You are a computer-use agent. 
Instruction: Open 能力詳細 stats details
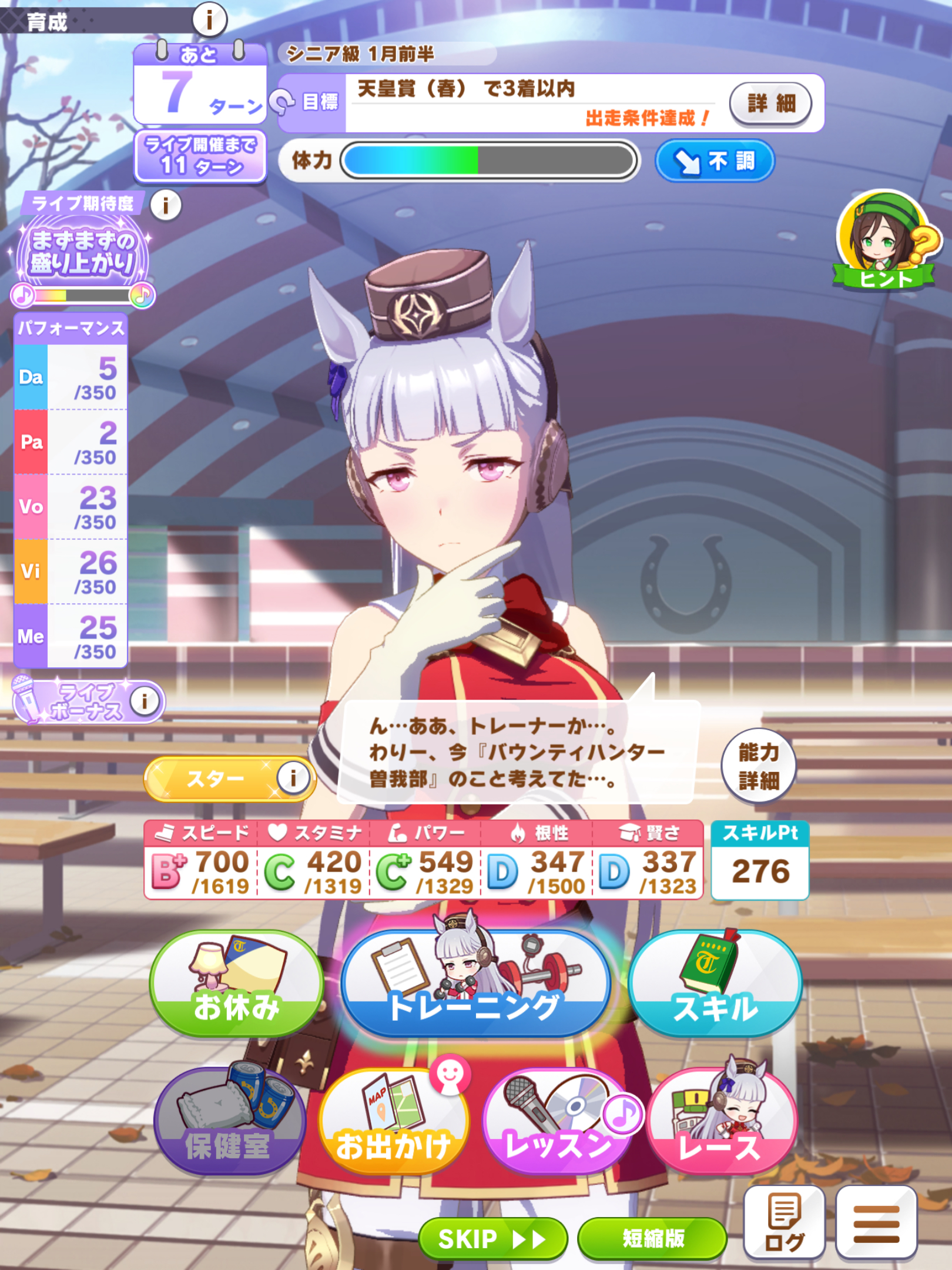758,766
